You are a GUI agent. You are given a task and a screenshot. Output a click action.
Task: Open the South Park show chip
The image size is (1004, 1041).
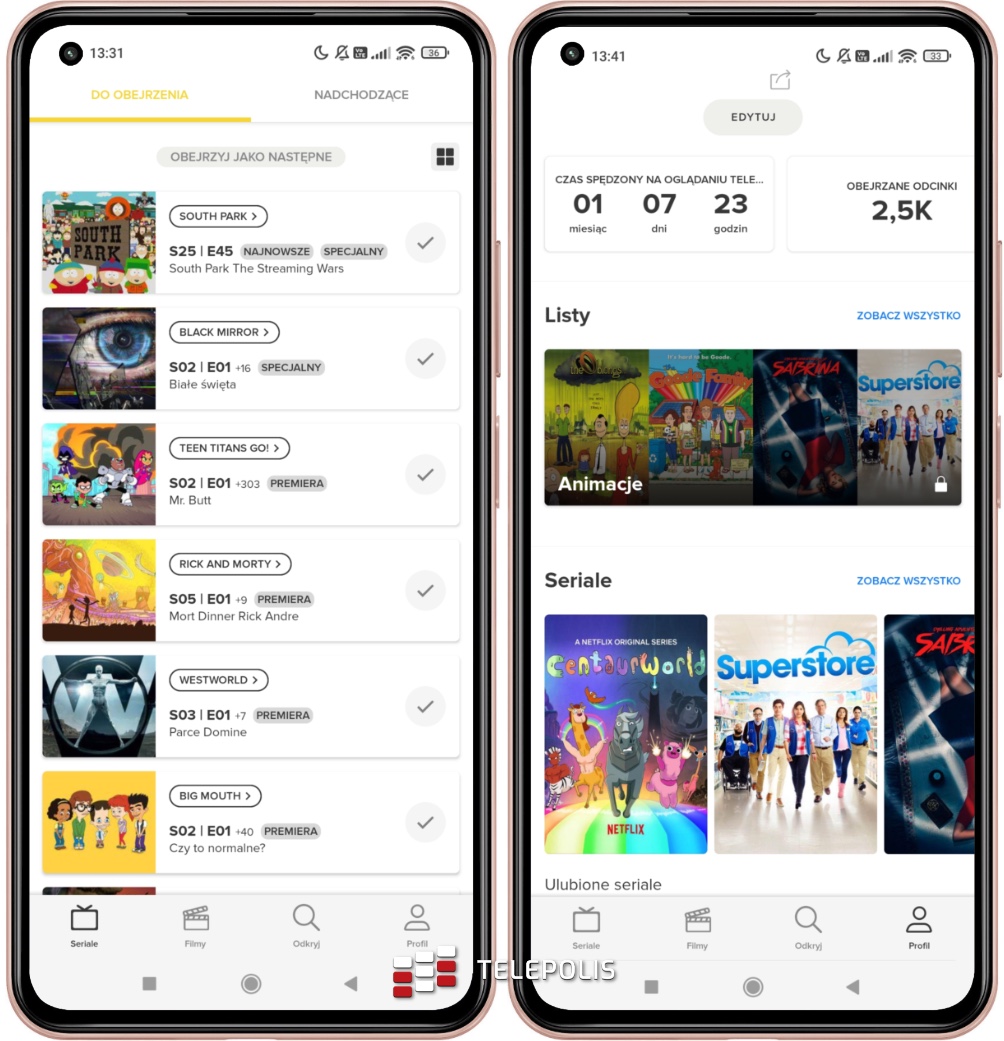click(218, 216)
